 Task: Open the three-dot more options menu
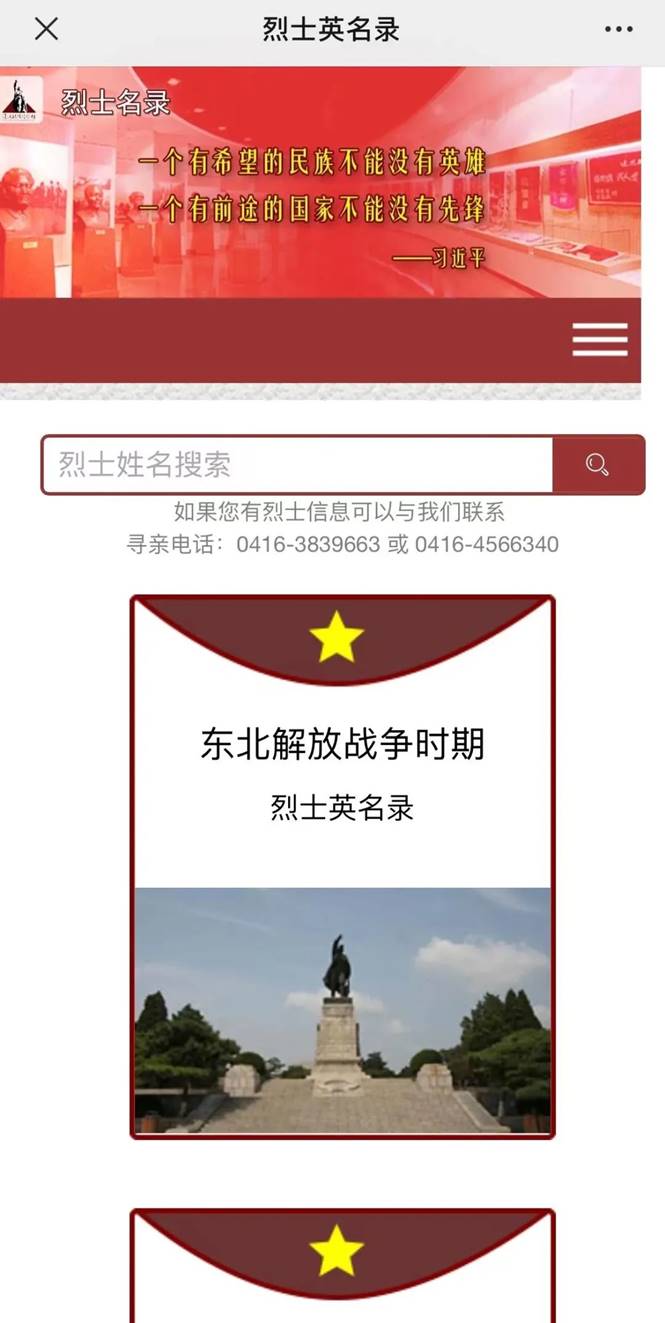coord(619,30)
